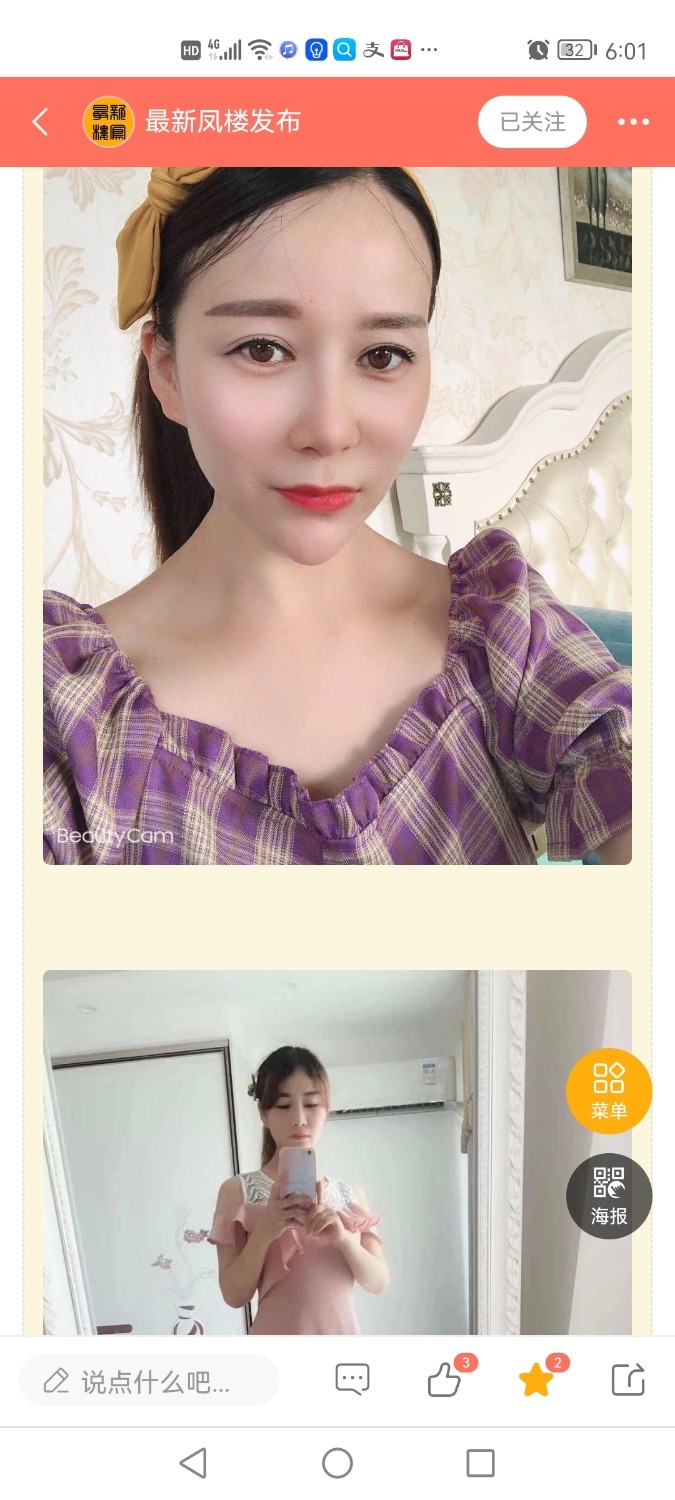
Task: Go back using the header arrow
Action: coord(40,122)
